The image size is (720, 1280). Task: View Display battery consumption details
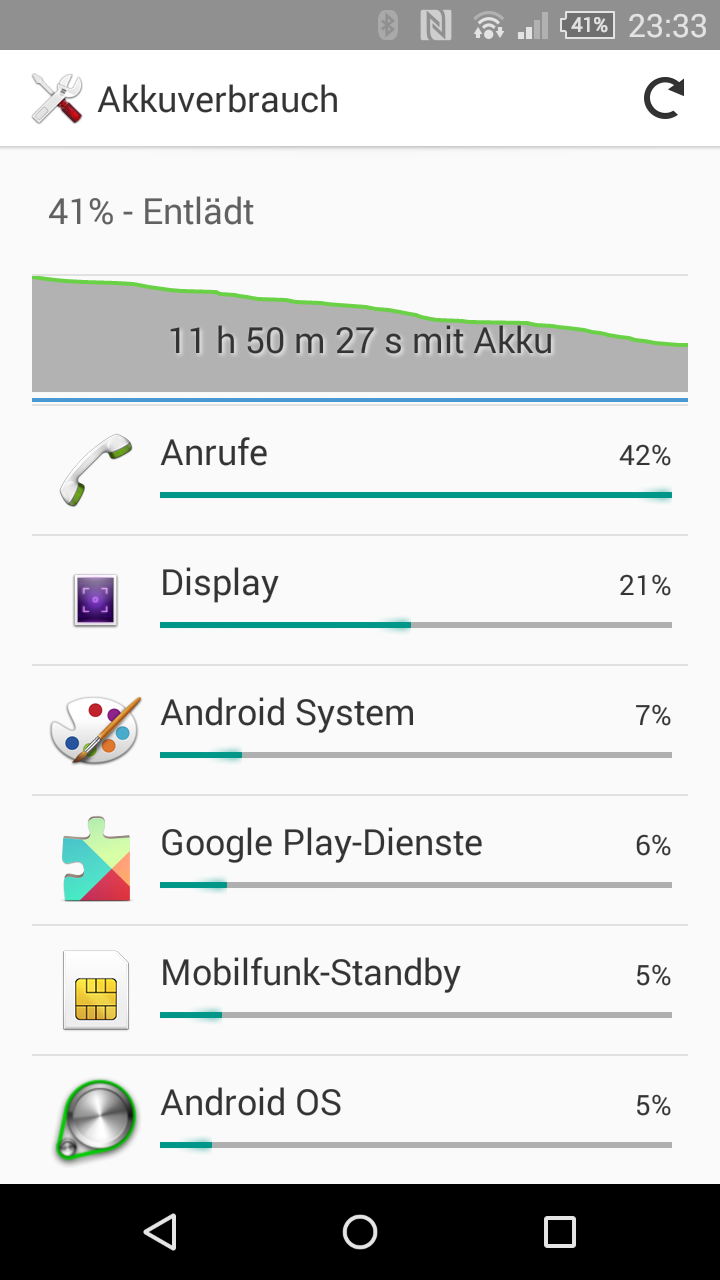tap(360, 600)
